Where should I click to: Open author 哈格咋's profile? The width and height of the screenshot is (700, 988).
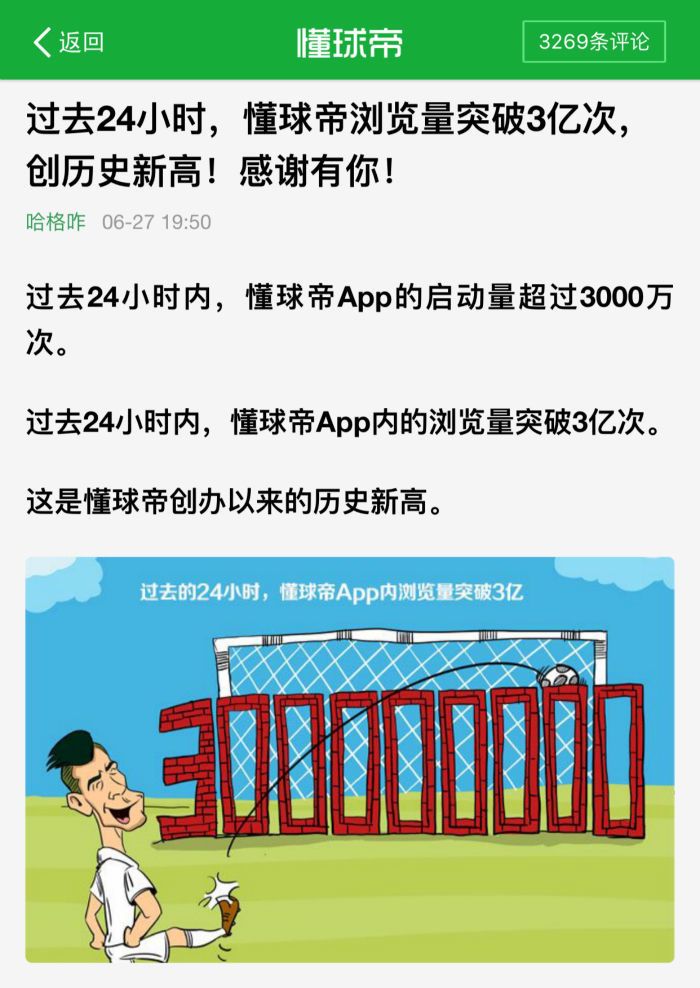point(56,222)
